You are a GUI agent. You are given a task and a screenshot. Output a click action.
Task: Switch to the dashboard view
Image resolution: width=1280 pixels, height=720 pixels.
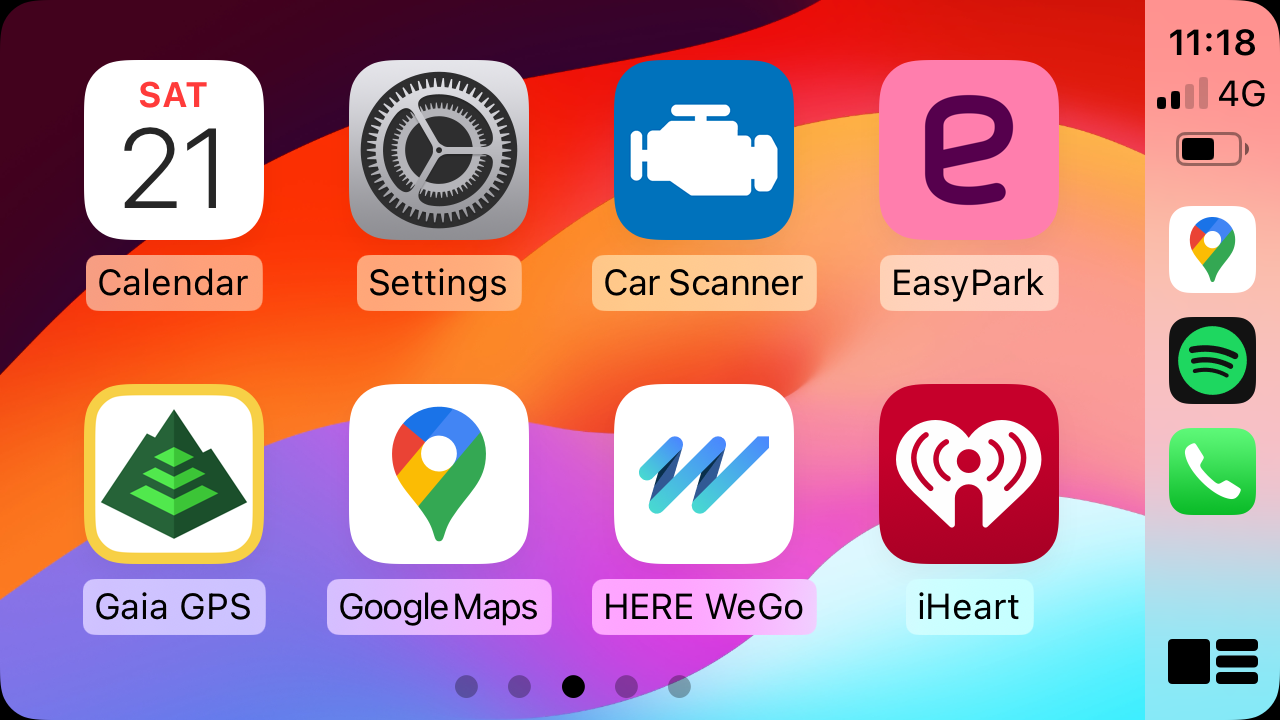point(1212,662)
